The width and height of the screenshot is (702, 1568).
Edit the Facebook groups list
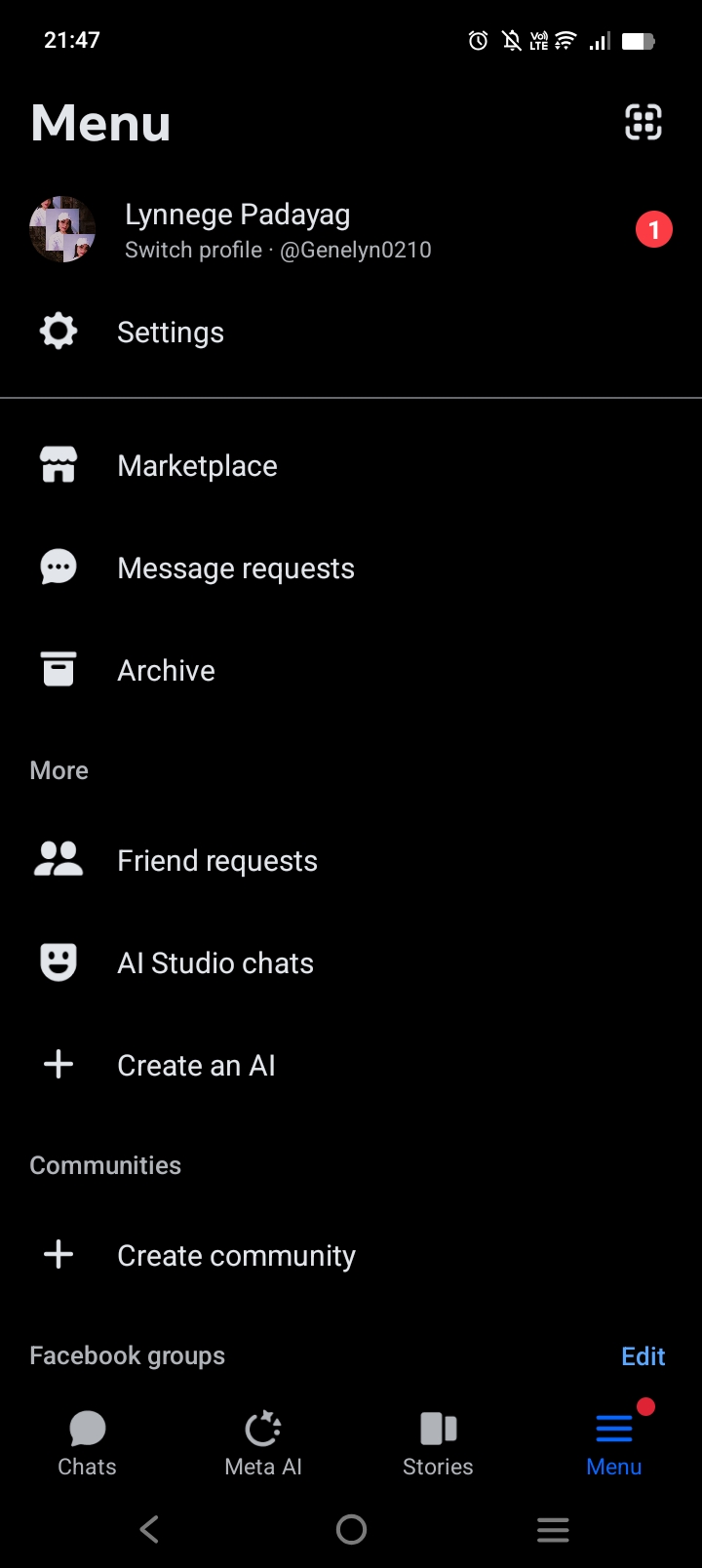point(643,1356)
